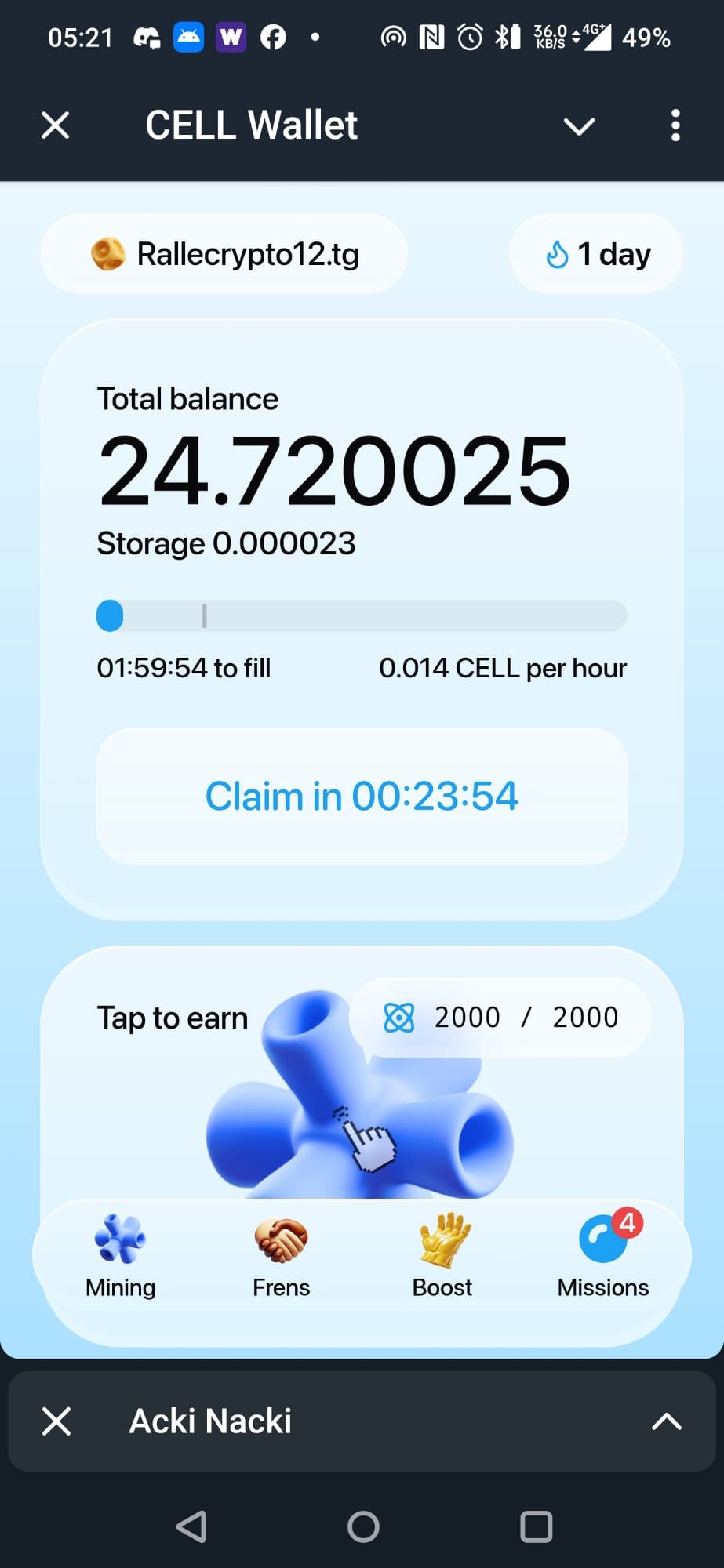Image resolution: width=724 pixels, height=1568 pixels.
Task: Close the CELL Wallet mini app
Action: (x=55, y=125)
